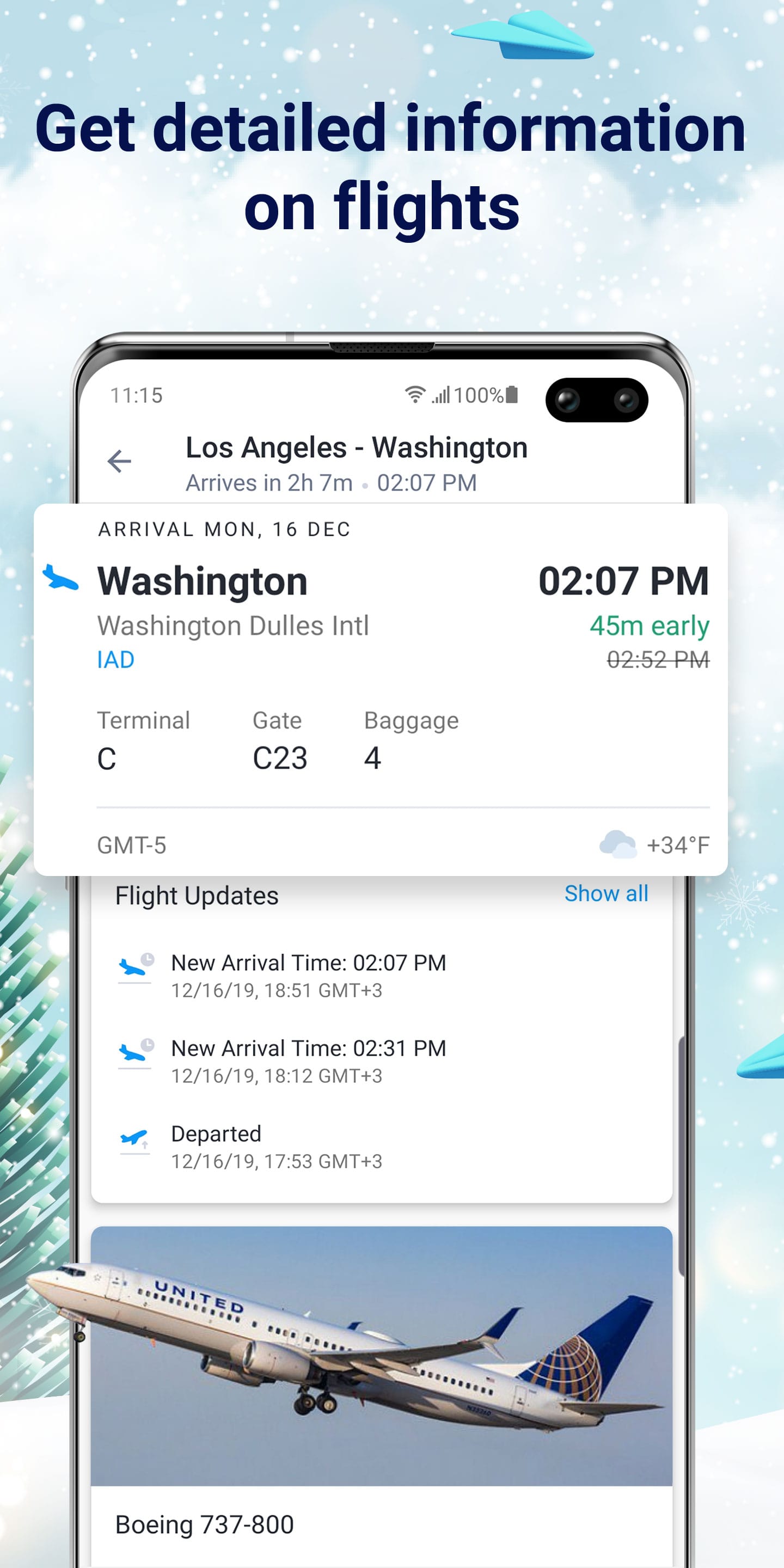784x1568 pixels.
Task: Click the IAD airport code link
Action: (x=117, y=659)
